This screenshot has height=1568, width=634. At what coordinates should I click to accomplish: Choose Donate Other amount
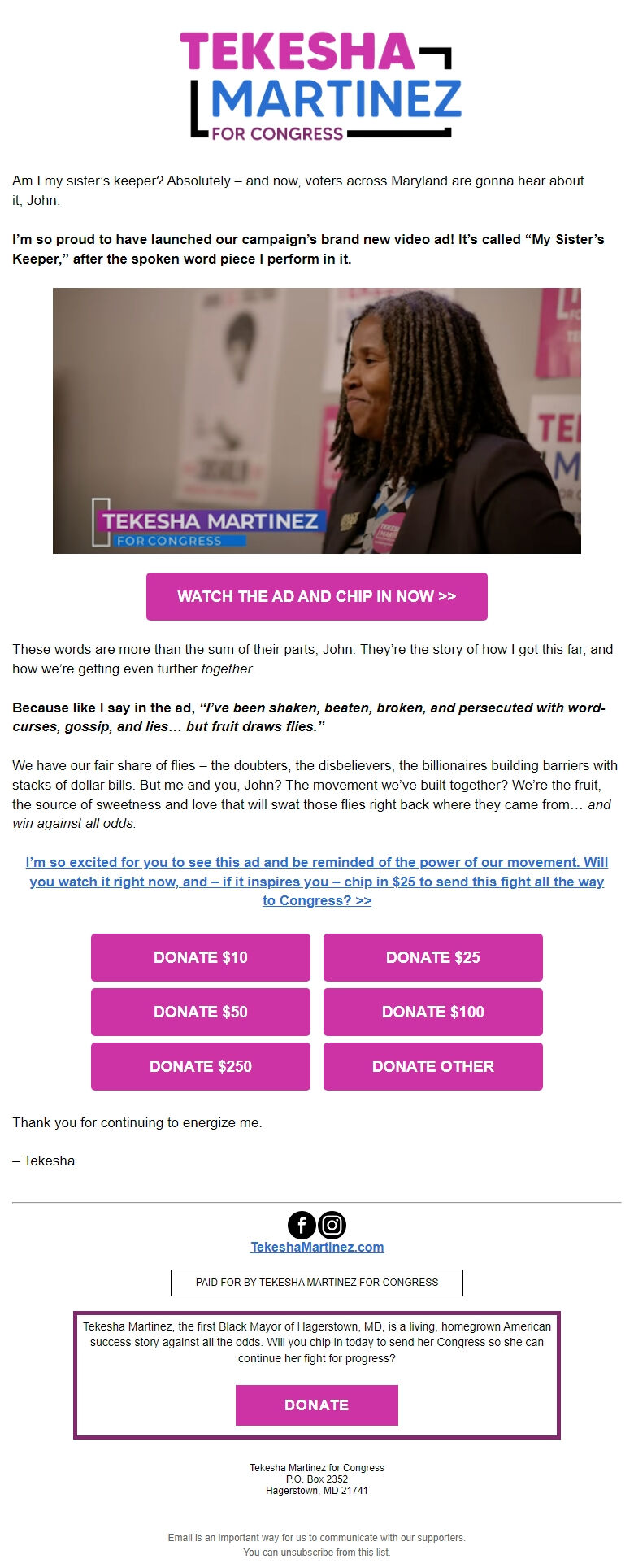432,1066
